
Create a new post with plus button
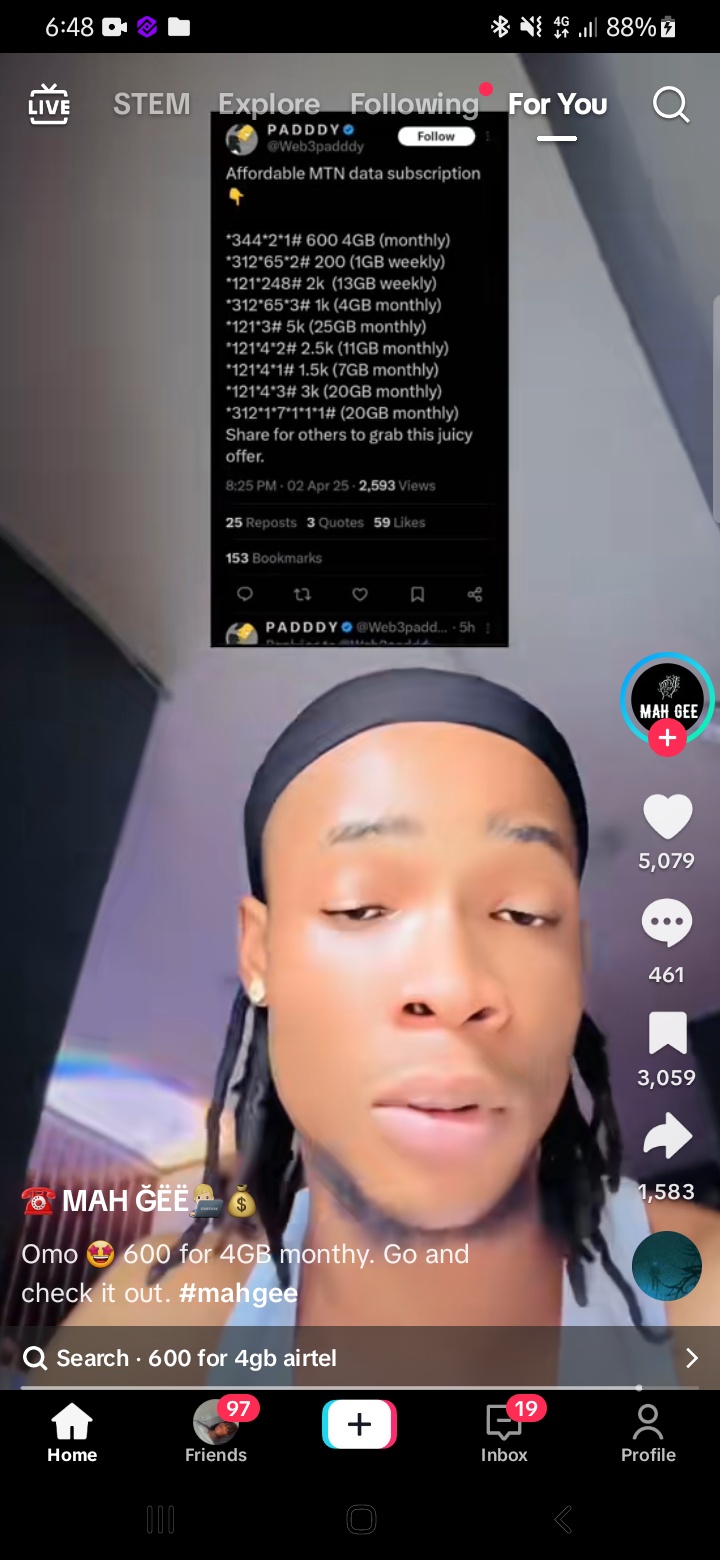click(359, 1425)
